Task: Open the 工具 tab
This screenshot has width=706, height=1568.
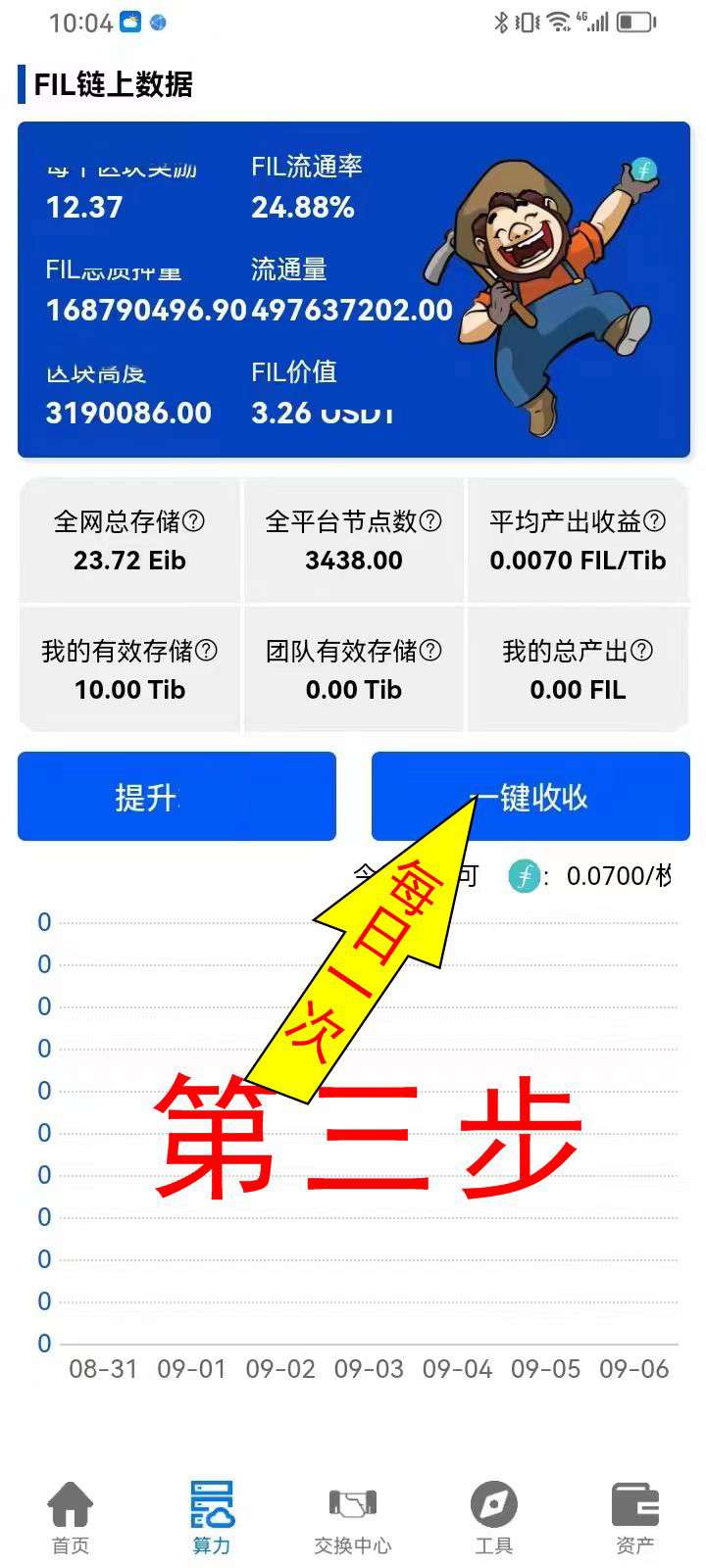Action: [x=494, y=1518]
